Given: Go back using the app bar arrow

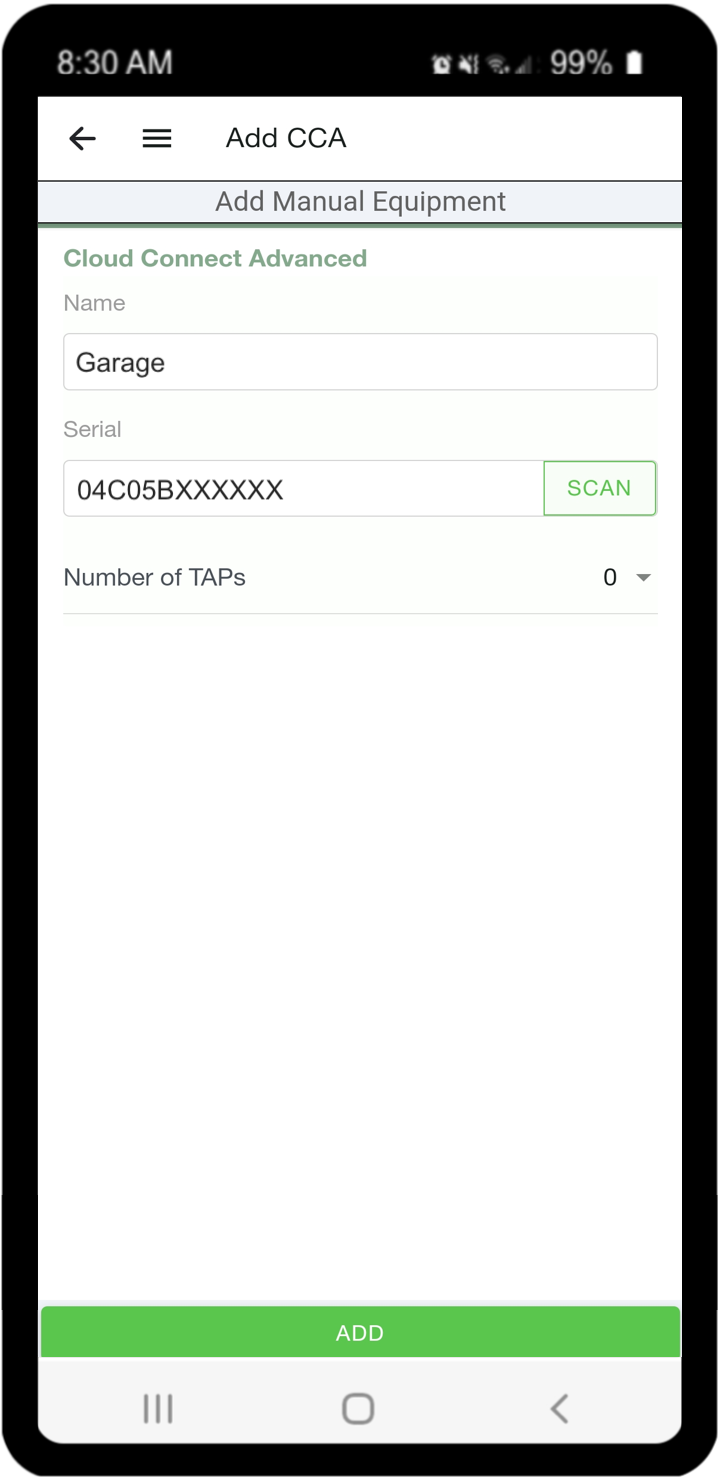Looking at the screenshot, I should click(82, 138).
